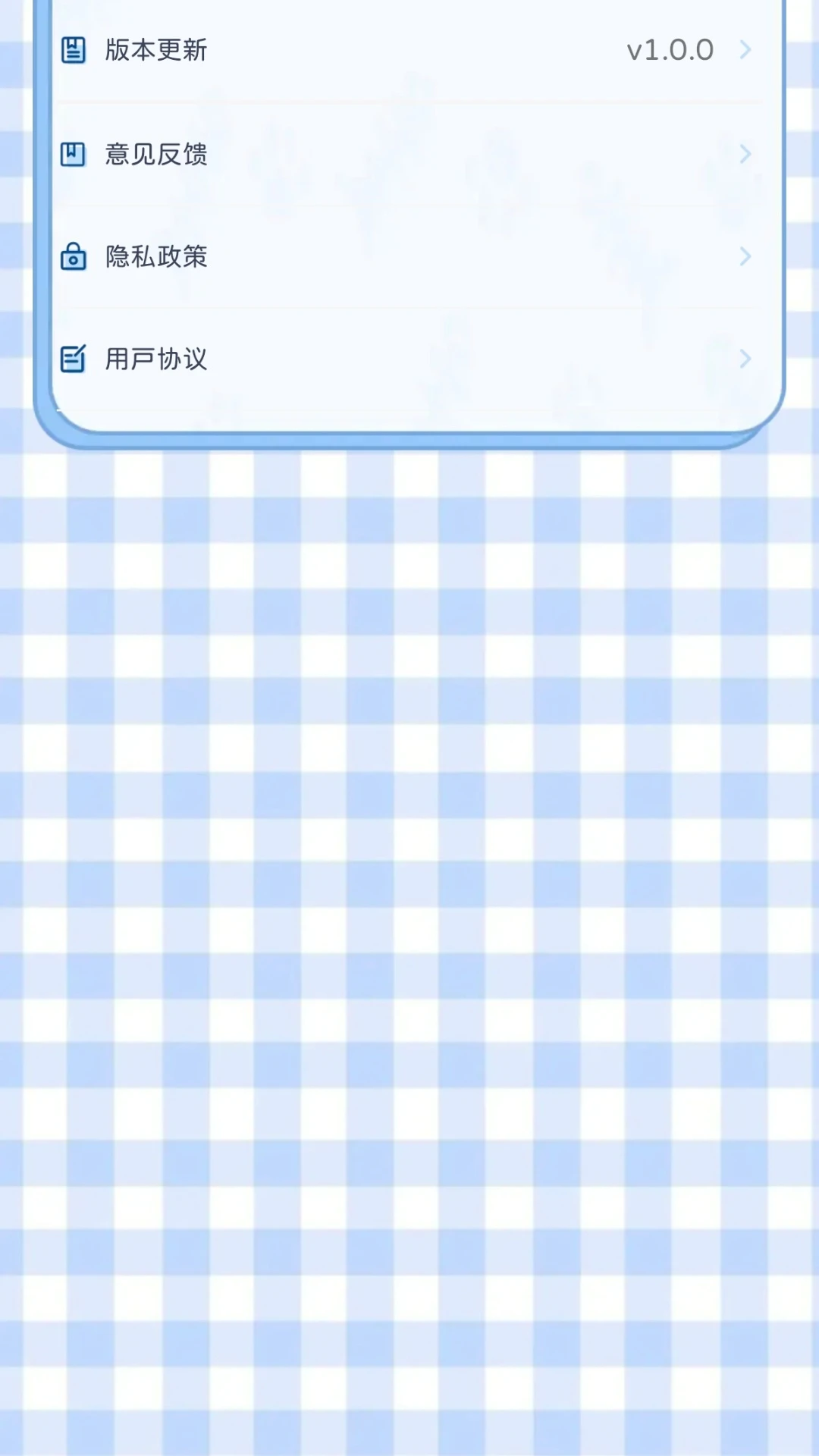Click the privacy policy lock icon
This screenshot has height=1456, width=819.
[73, 257]
